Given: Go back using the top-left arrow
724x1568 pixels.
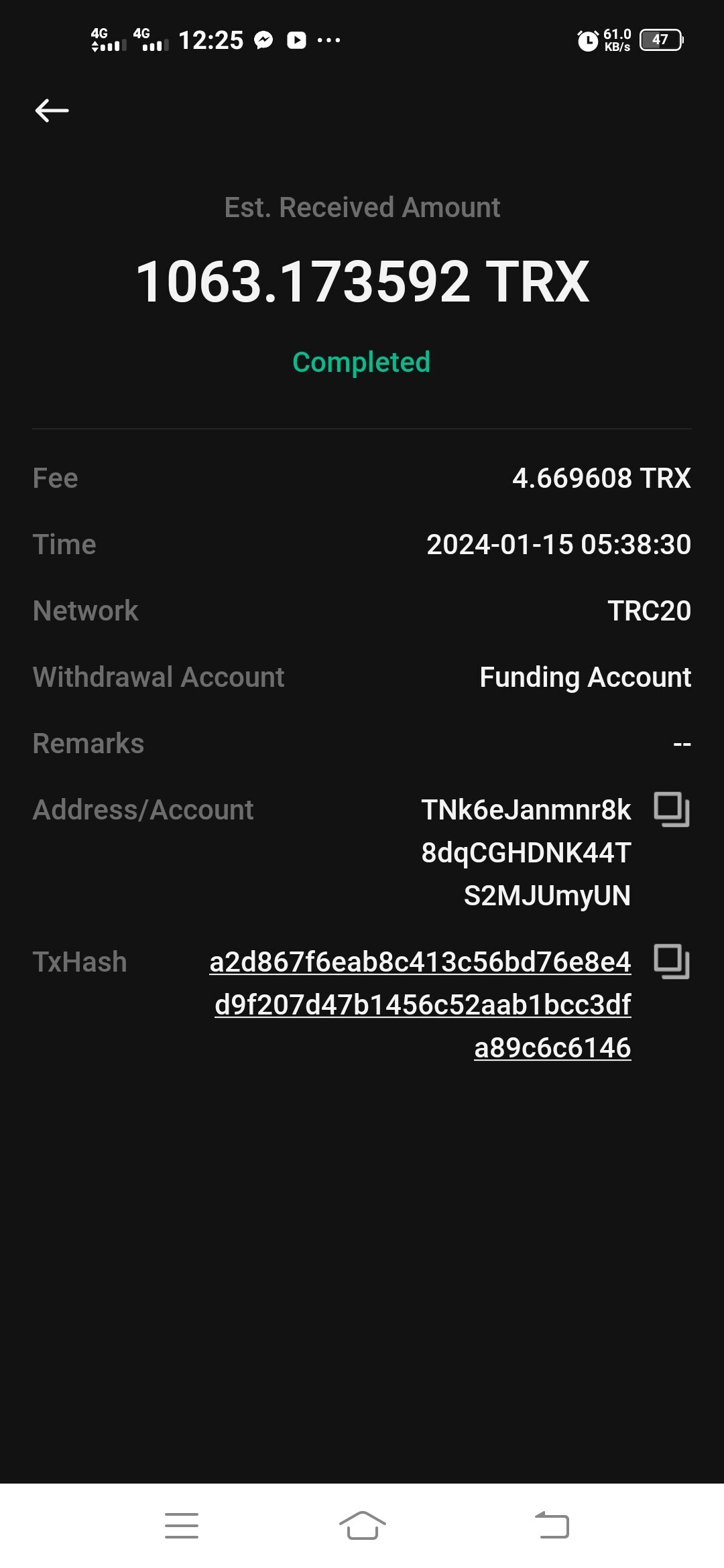Looking at the screenshot, I should click(x=52, y=111).
